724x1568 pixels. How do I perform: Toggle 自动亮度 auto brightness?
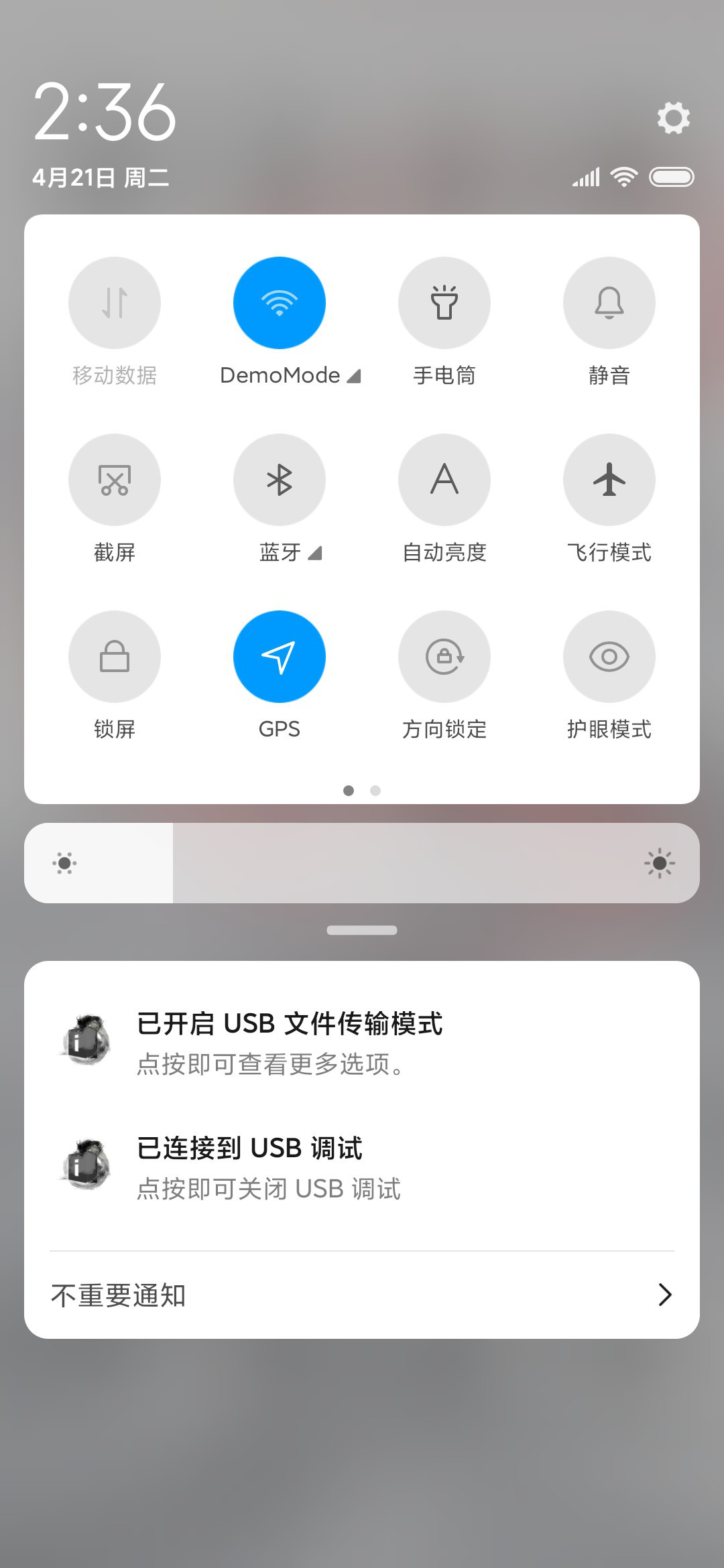pos(444,480)
